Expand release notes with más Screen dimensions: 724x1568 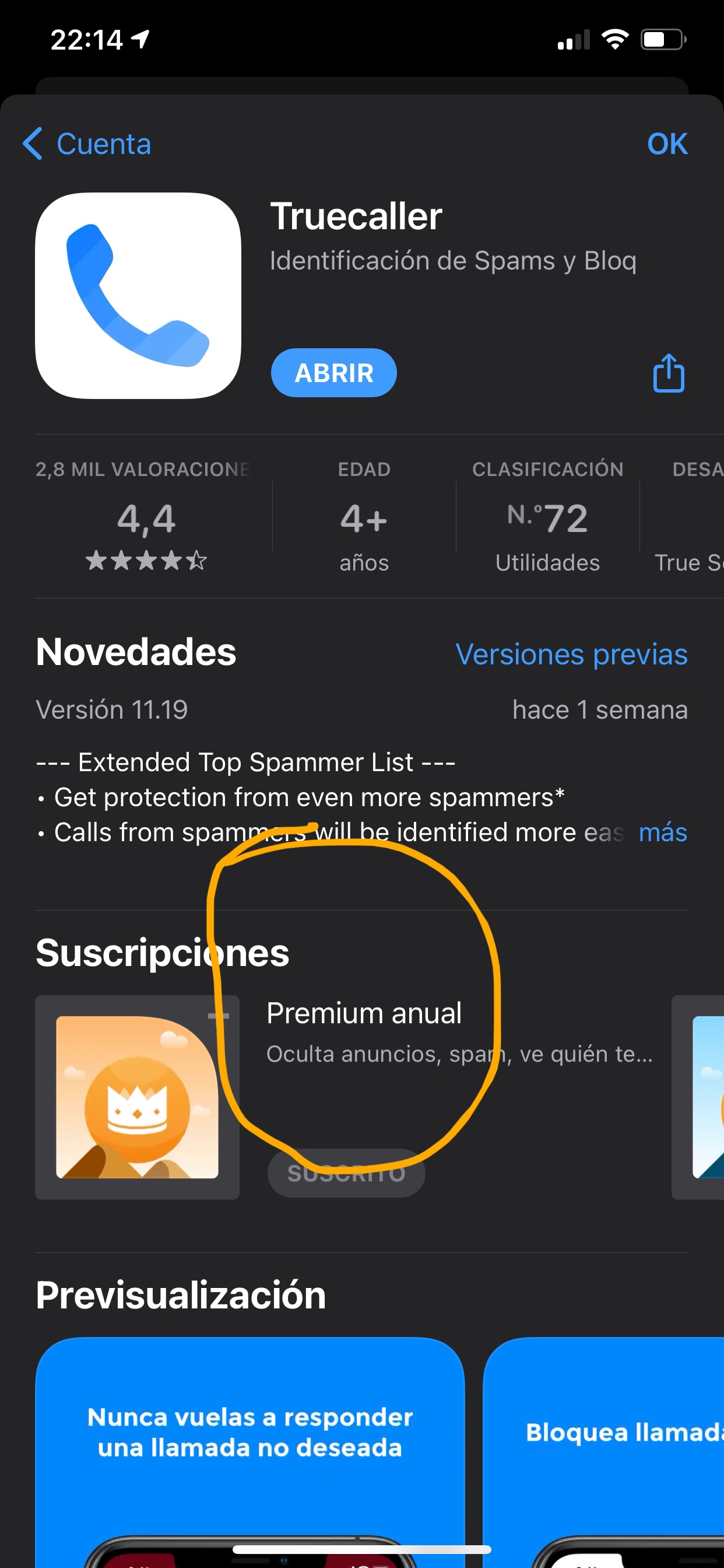tap(663, 832)
